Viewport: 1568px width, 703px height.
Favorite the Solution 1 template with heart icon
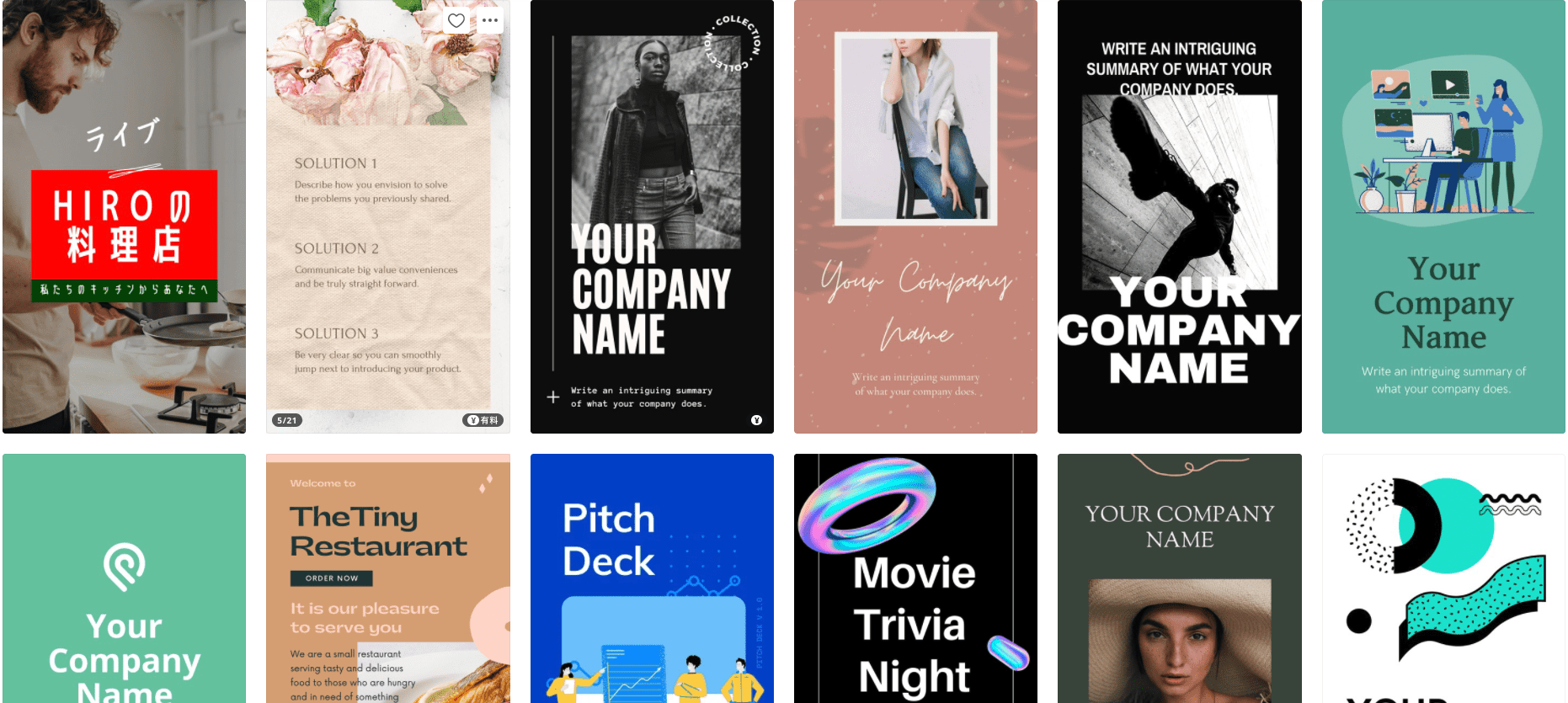(456, 20)
